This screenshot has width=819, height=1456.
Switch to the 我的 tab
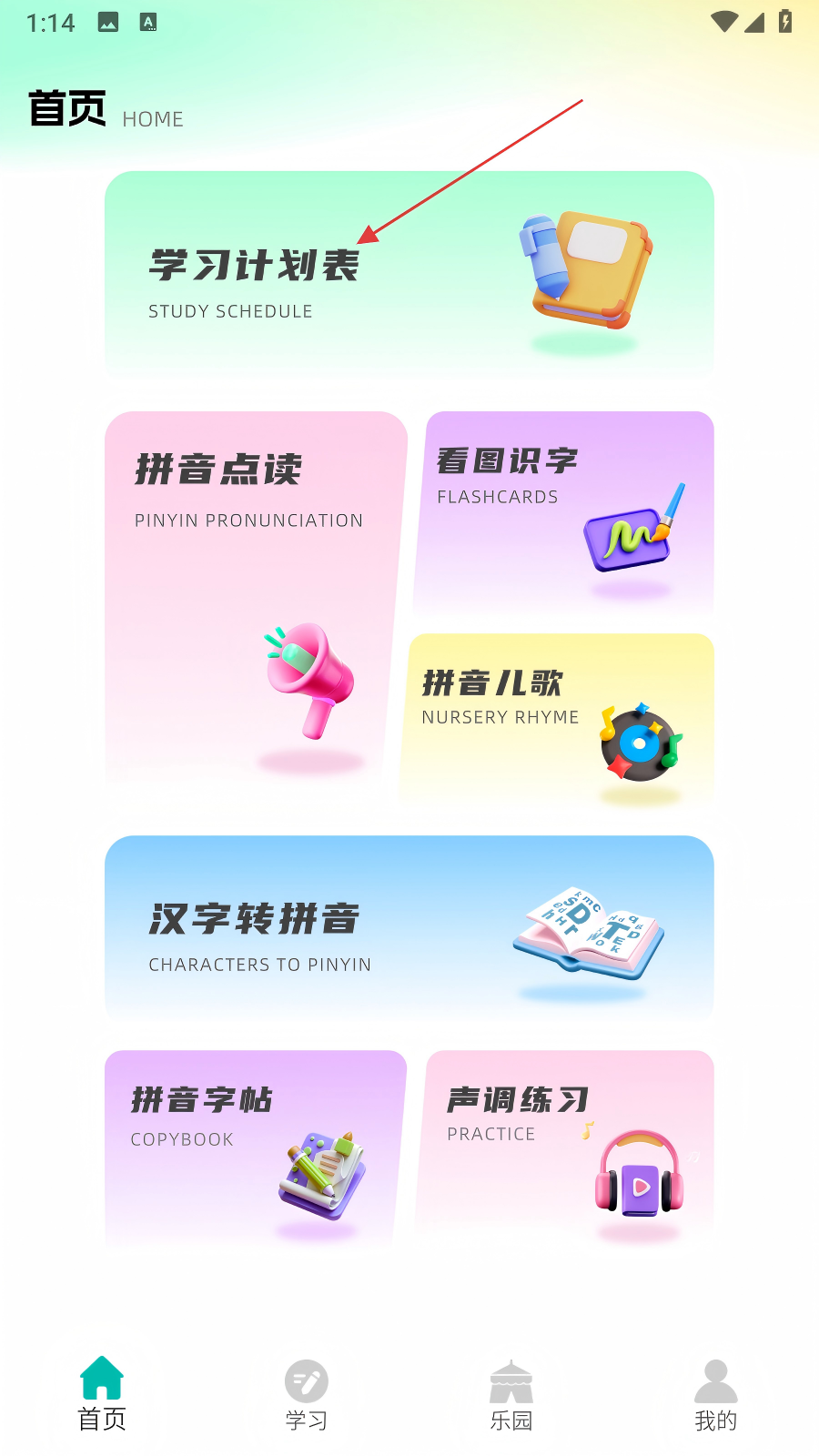click(x=716, y=1394)
